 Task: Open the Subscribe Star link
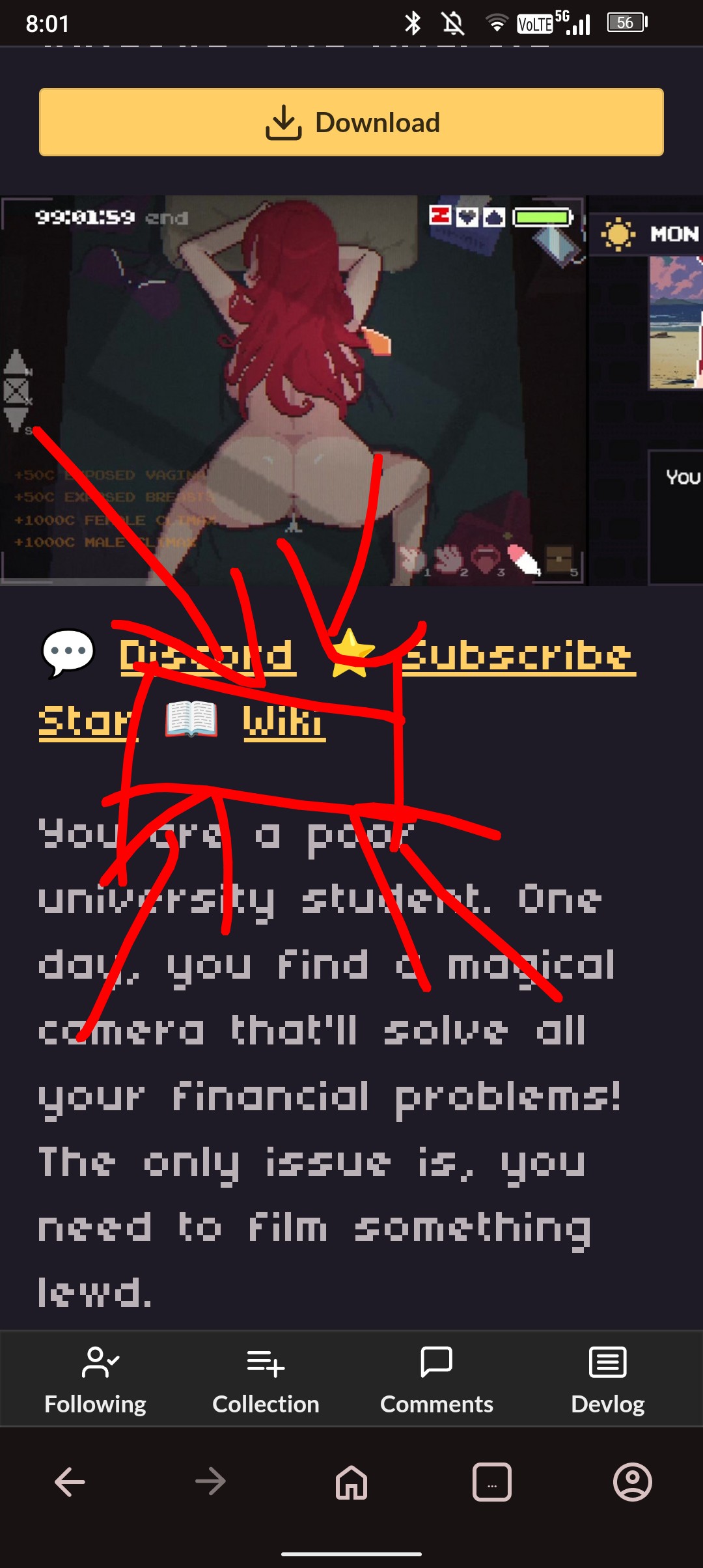coord(517,656)
